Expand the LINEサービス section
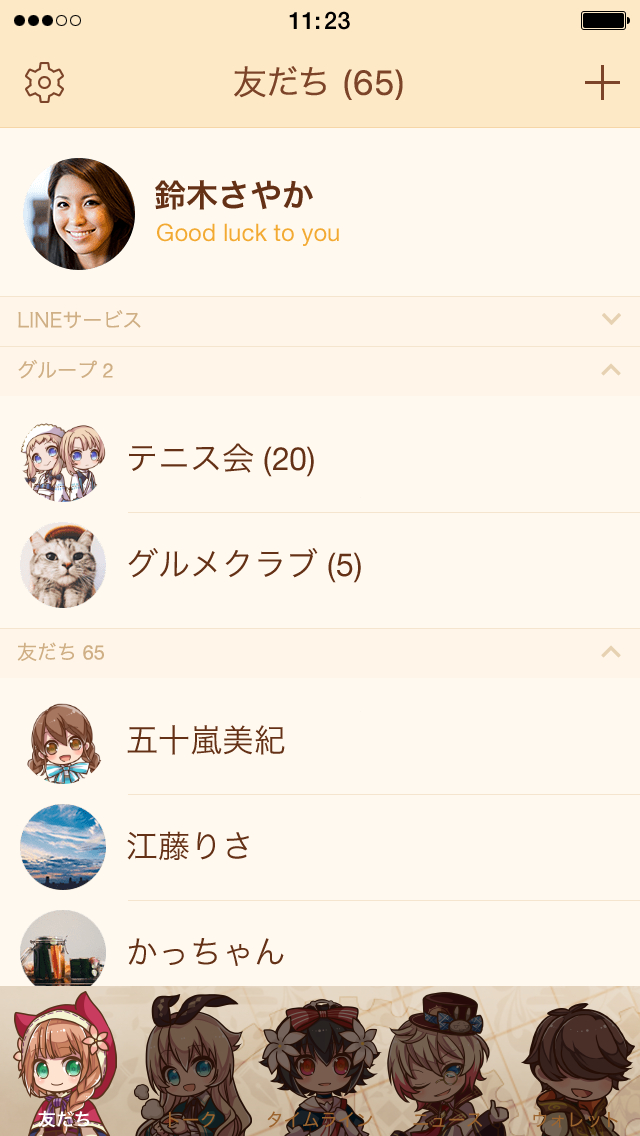Image resolution: width=640 pixels, height=1136 pixels. [x=611, y=320]
